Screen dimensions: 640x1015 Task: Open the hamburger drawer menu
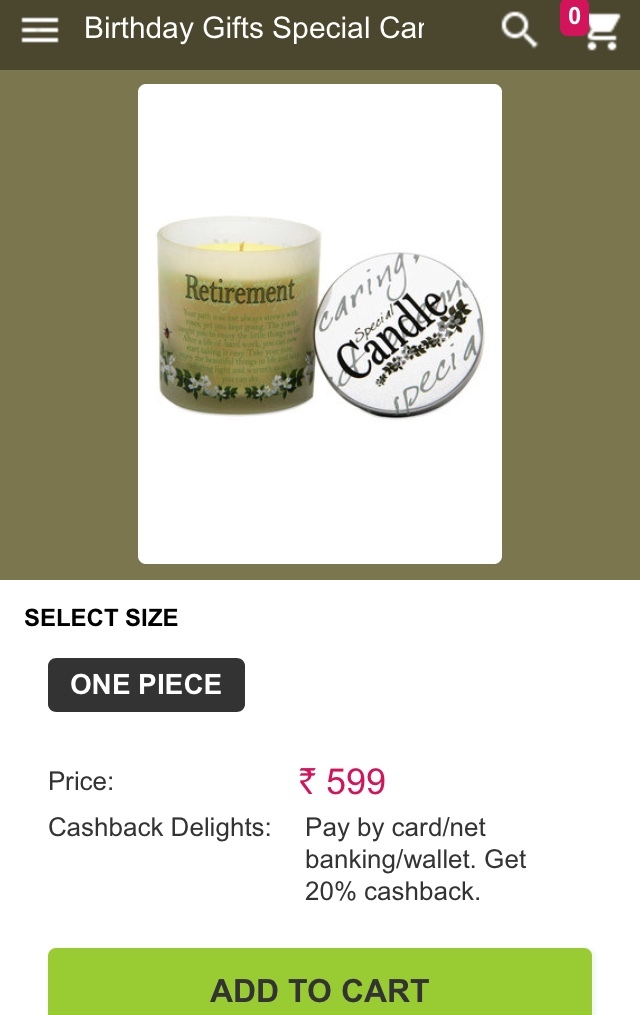pyautogui.click(x=40, y=30)
